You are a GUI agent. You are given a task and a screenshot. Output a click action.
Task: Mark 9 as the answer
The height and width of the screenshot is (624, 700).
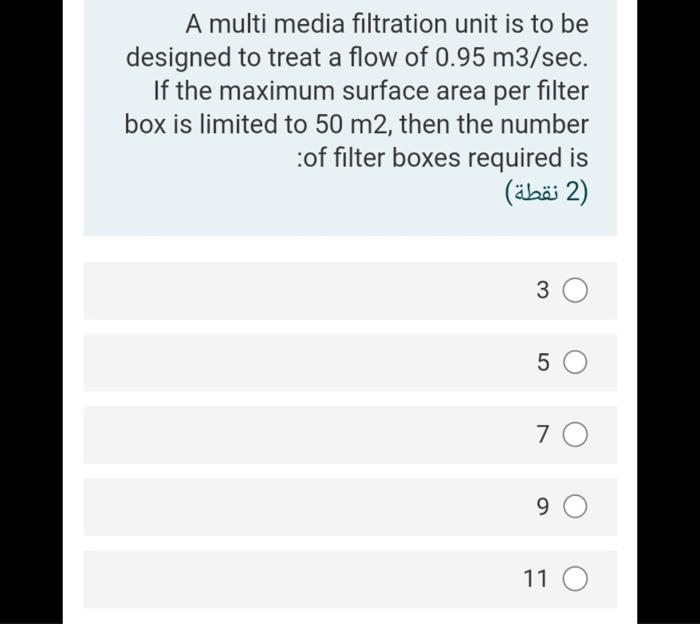[x=575, y=507]
